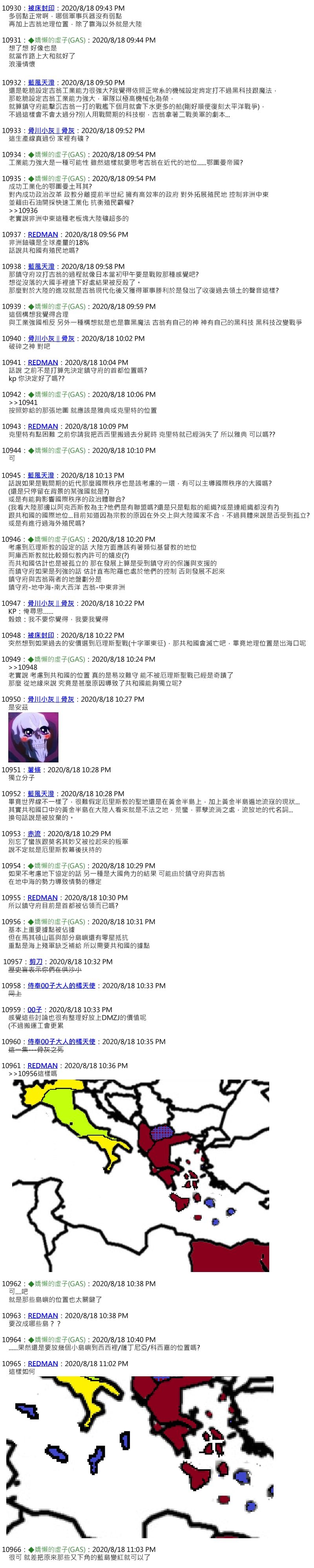Image resolution: width=314 pixels, height=1568 pixels.
Task: Open the skull avatar image in post 10950
Action: coord(33,737)
